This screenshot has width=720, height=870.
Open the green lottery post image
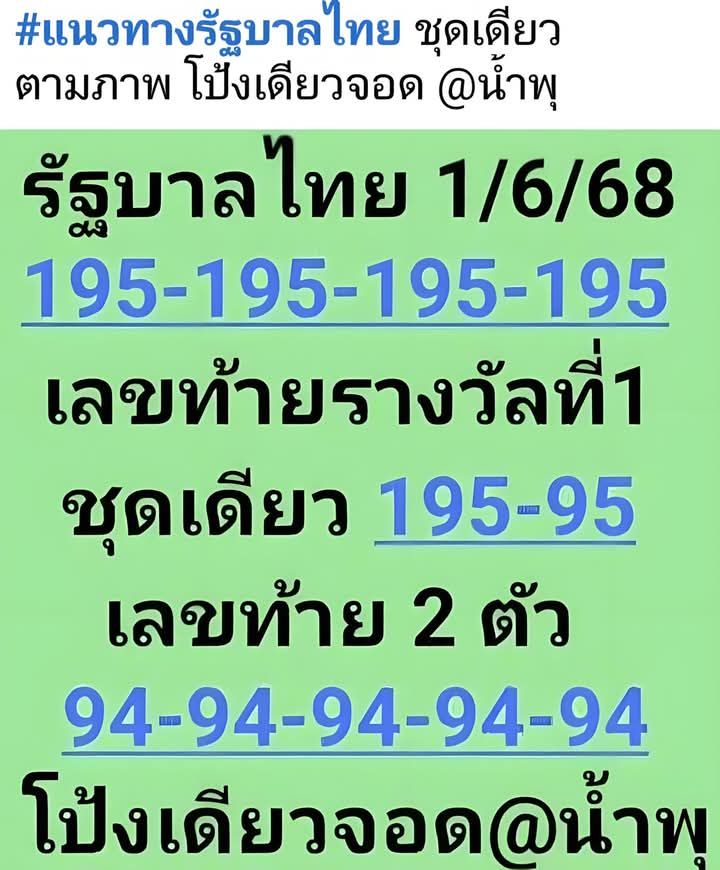point(360,500)
